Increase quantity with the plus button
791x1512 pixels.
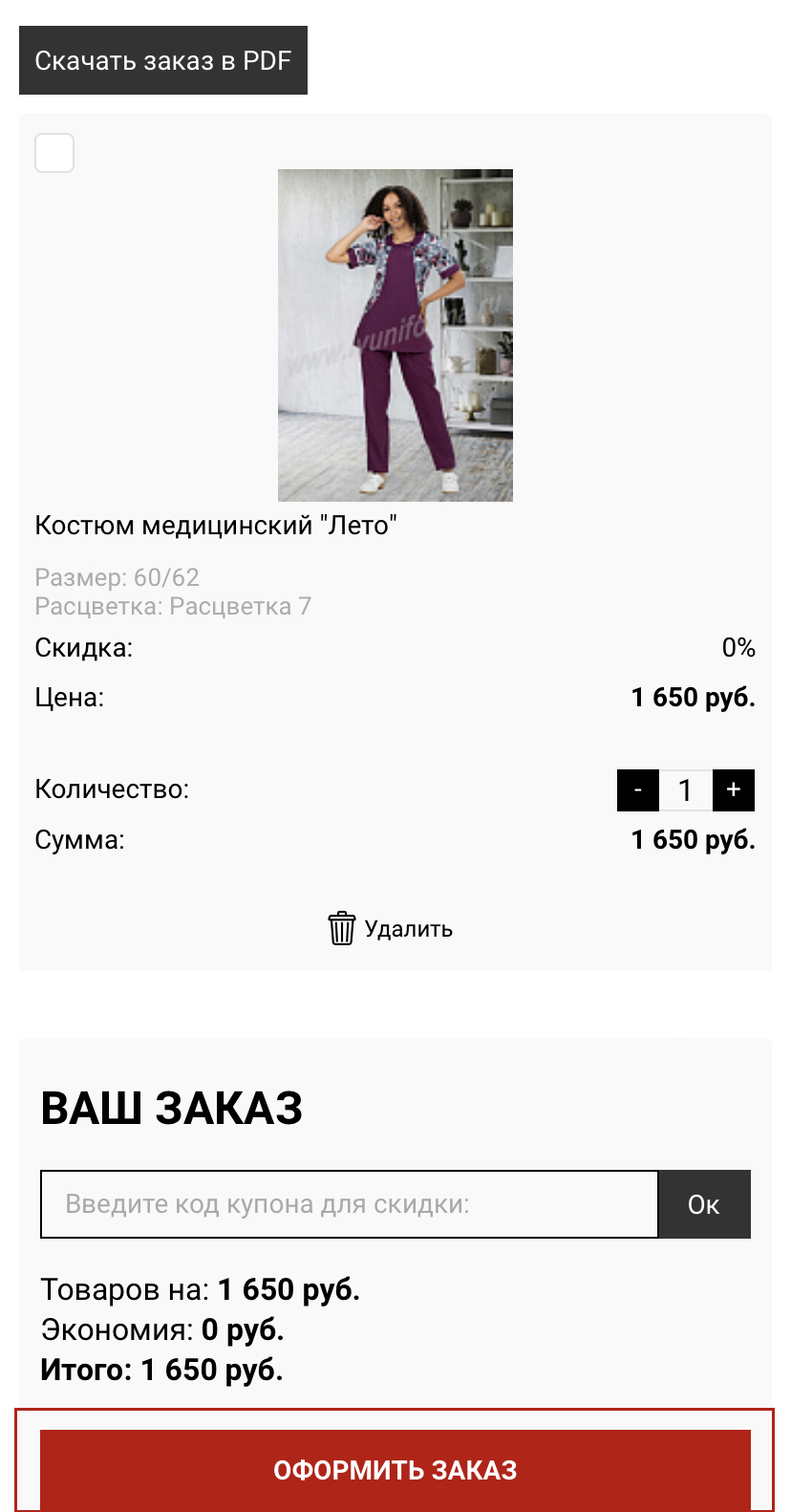point(734,790)
